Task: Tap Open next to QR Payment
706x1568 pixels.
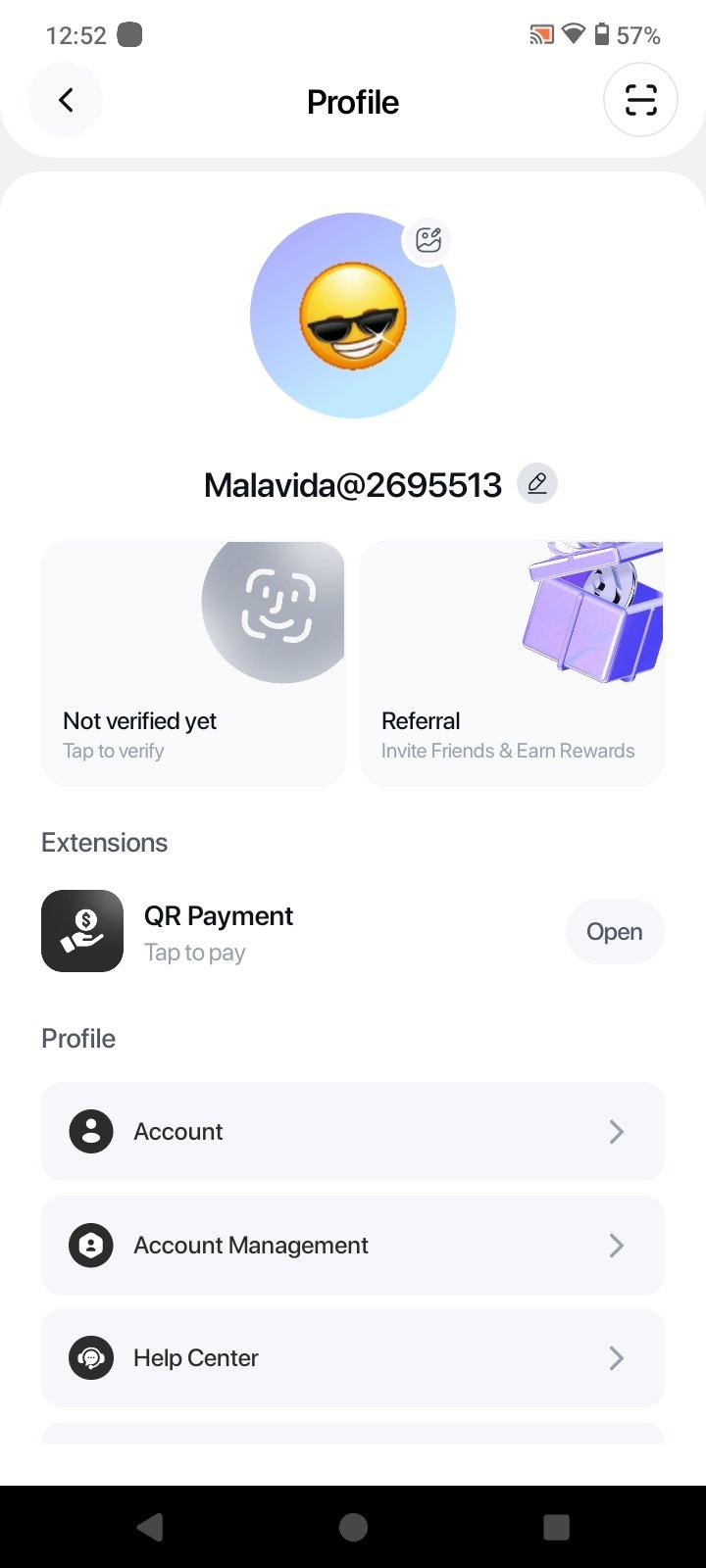Action: tap(614, 932)
